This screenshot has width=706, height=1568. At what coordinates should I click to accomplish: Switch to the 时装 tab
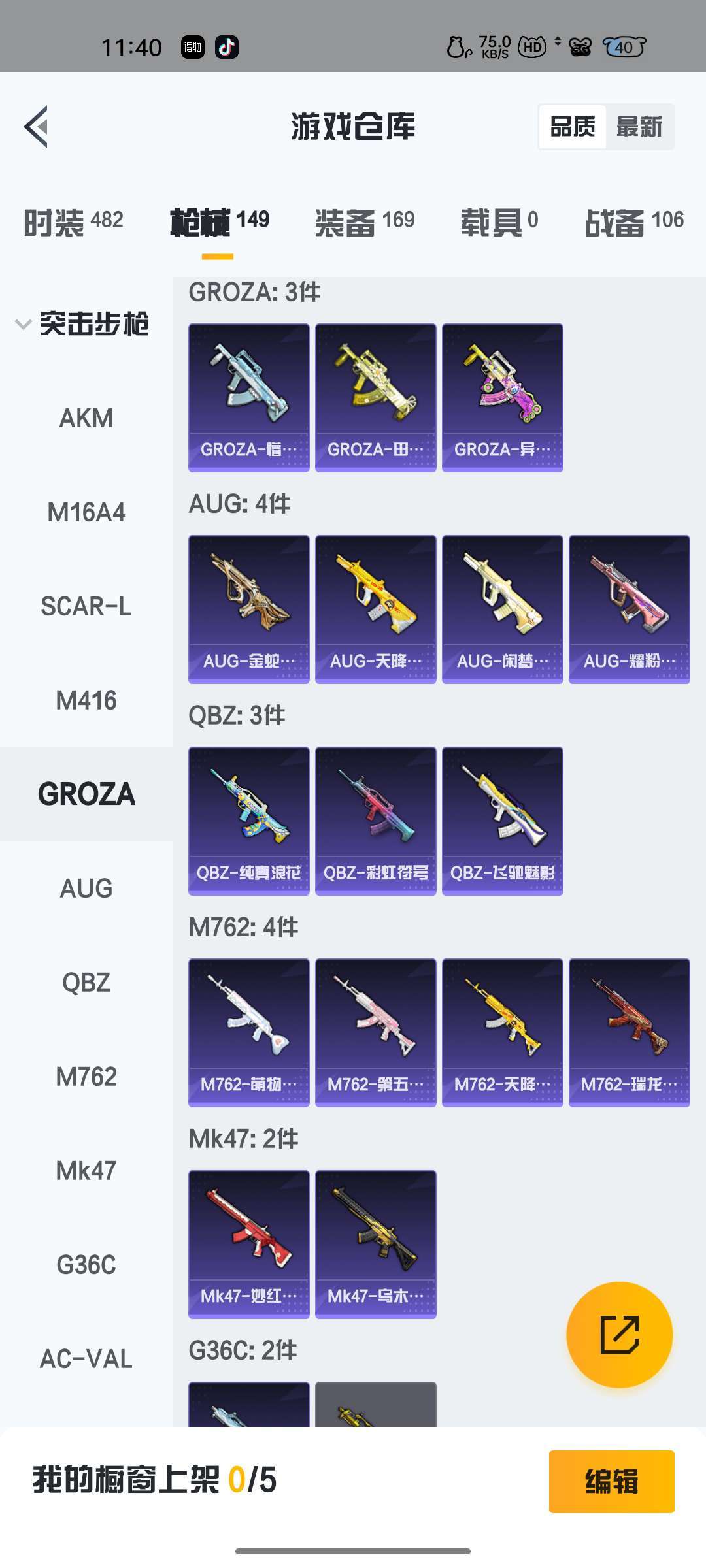pyautogui.click(x=73, y=222)
